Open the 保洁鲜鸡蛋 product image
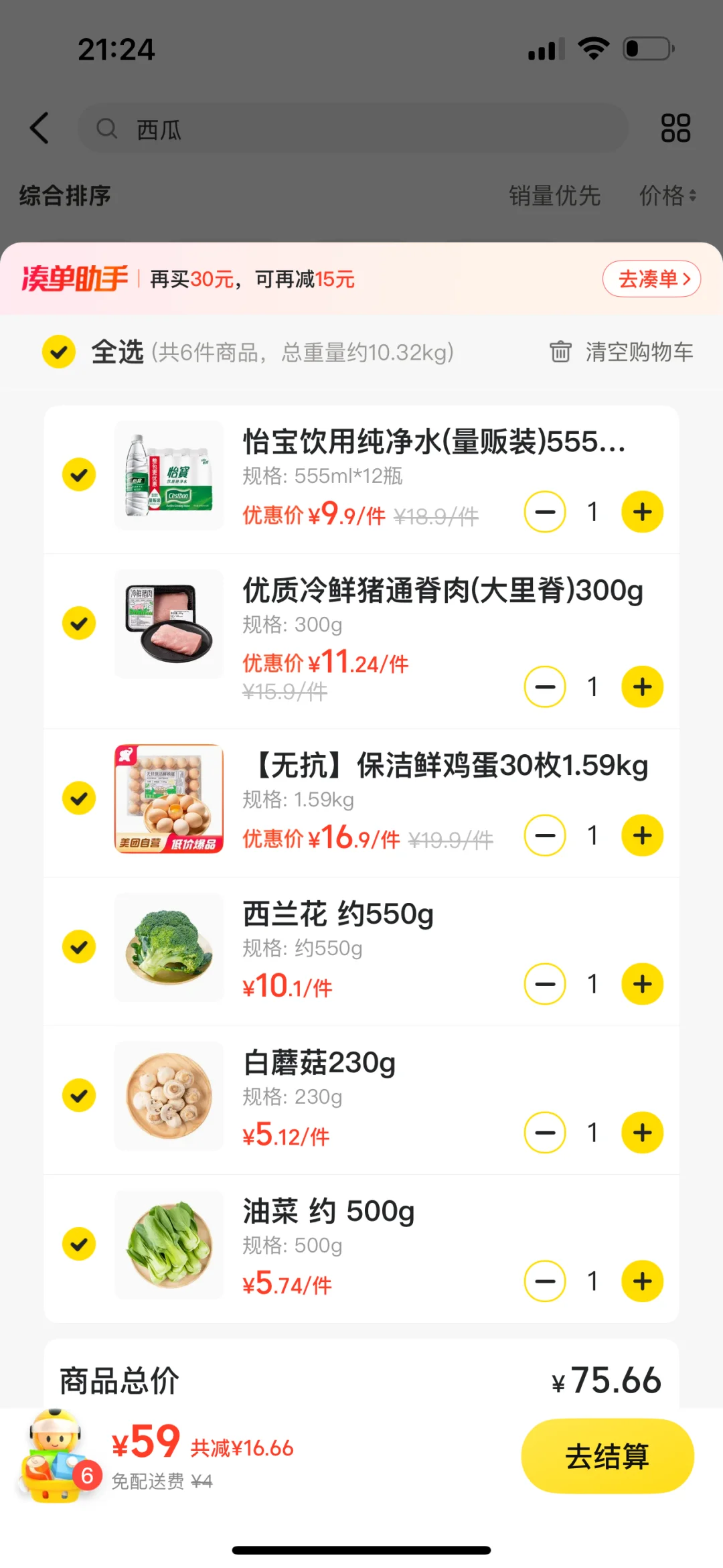The width and height of the screenshot is (723, 1568). coord(169,798)
